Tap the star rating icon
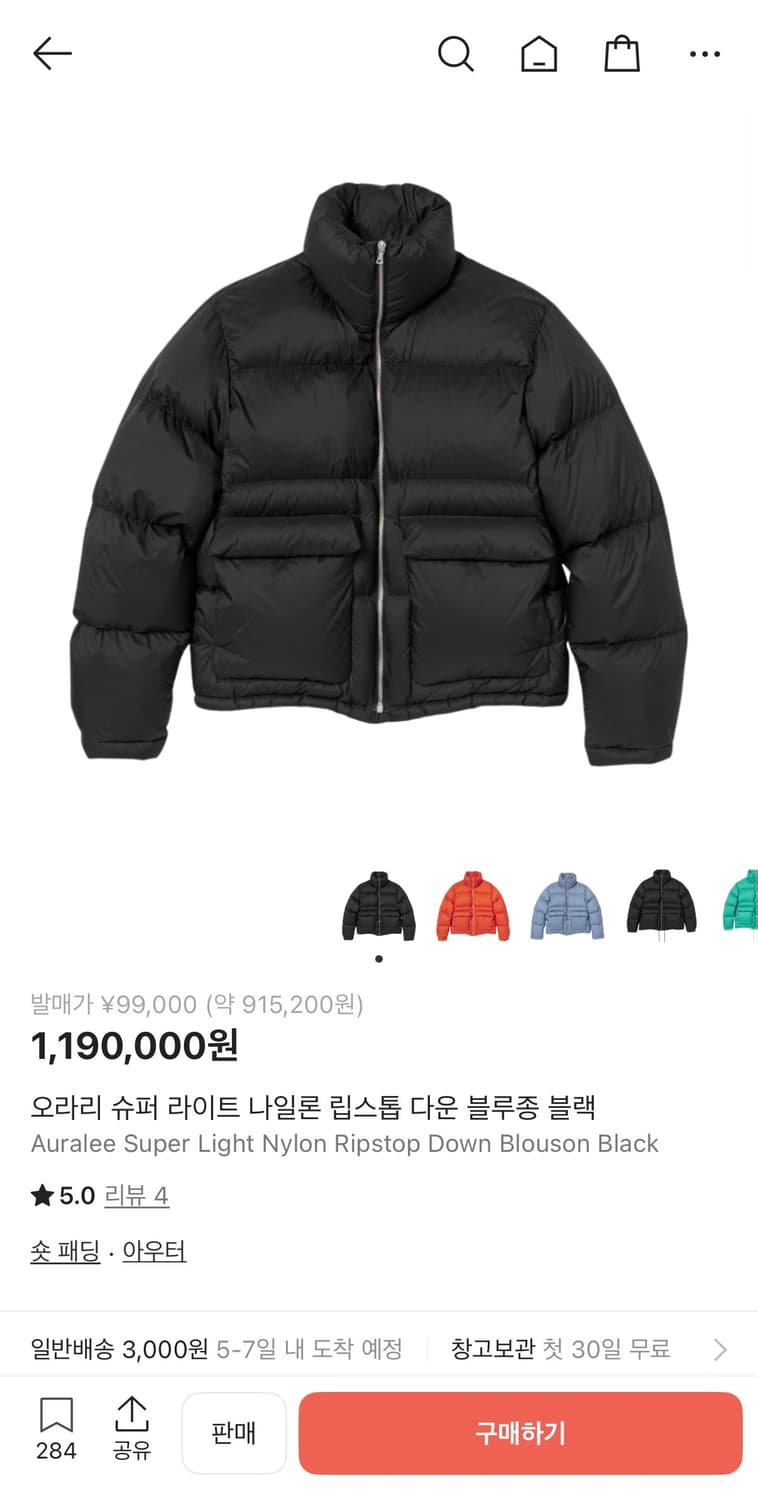This screenshot has width=758, height=1500. point(42,1195)
